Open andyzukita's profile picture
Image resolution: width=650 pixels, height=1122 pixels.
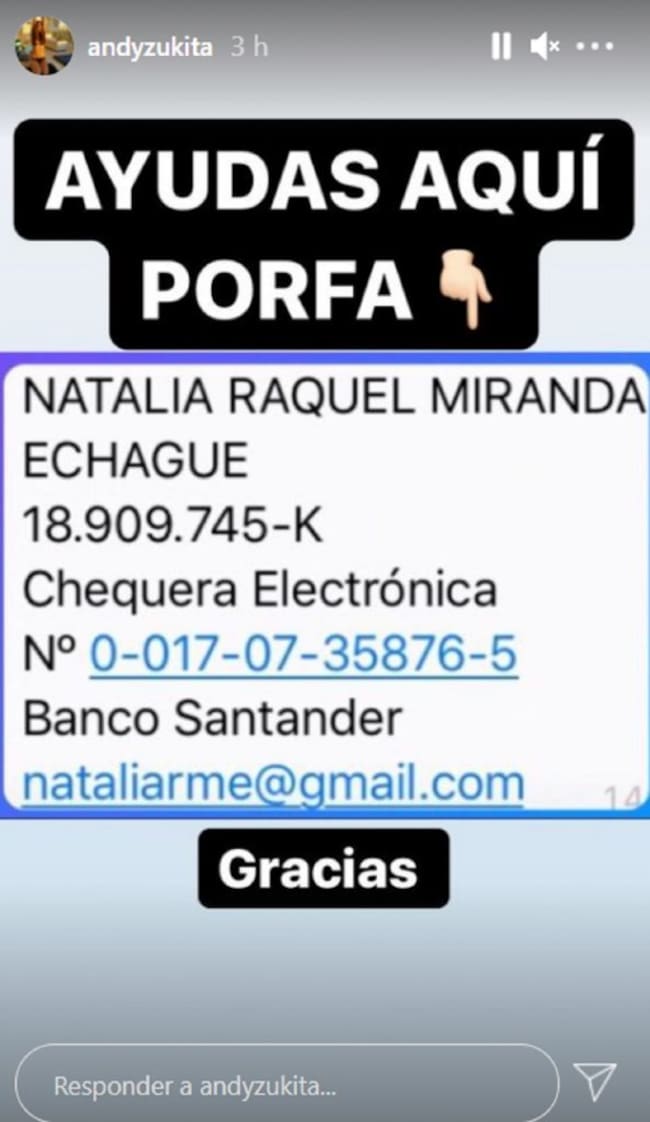(x=44, y=46)
